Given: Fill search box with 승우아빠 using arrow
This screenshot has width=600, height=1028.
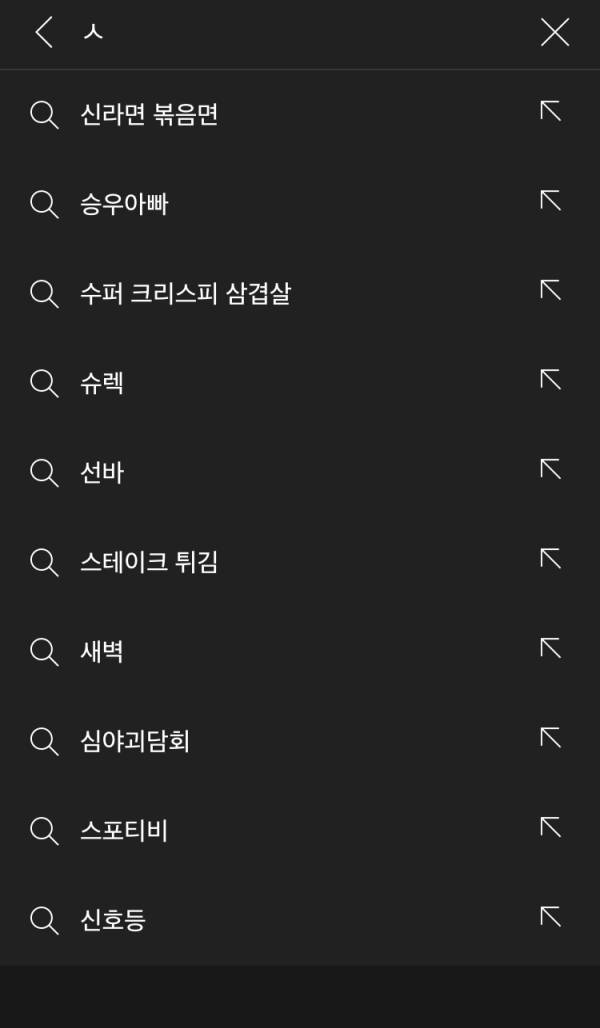Looking at the screenshot, I should click(x=551, y=200).
